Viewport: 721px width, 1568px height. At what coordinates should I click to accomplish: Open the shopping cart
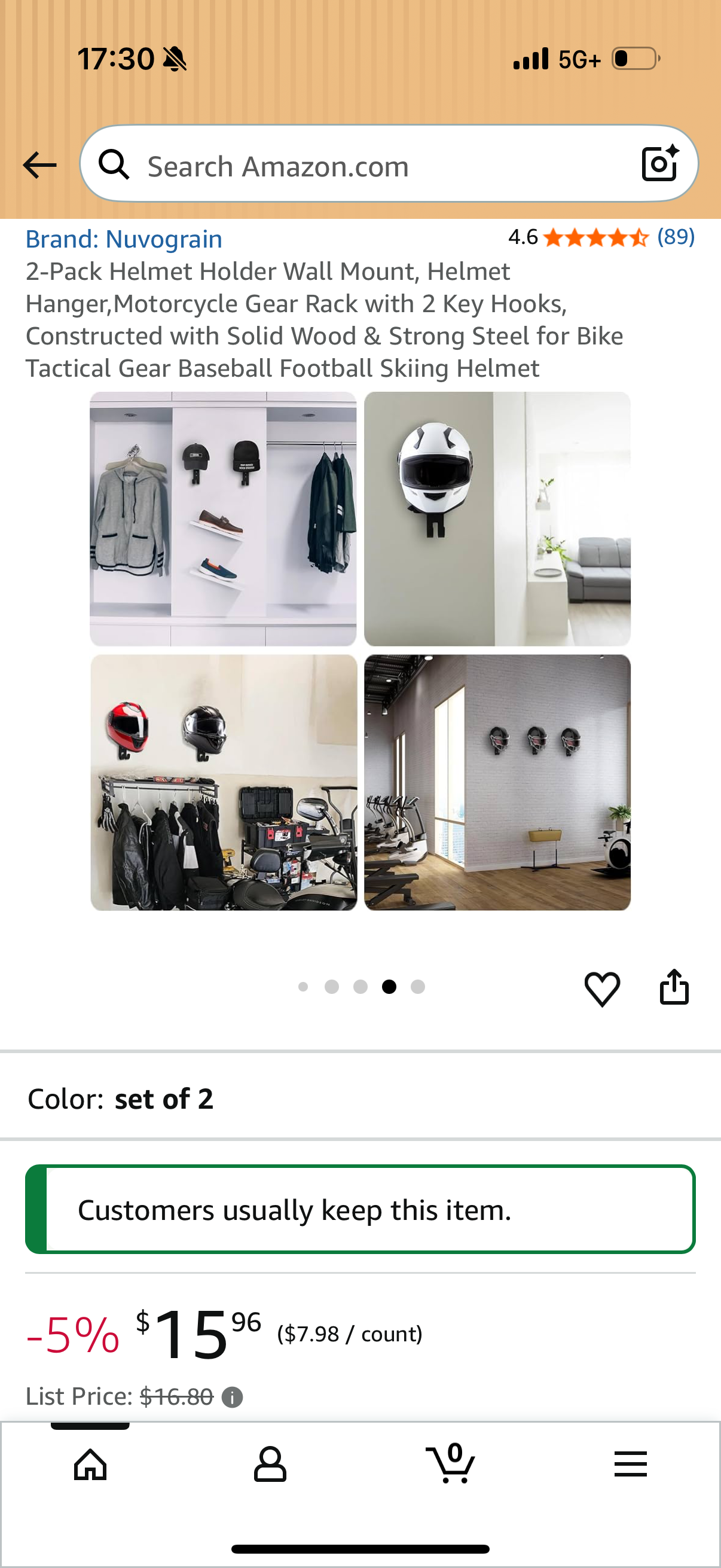(450, 1462)
